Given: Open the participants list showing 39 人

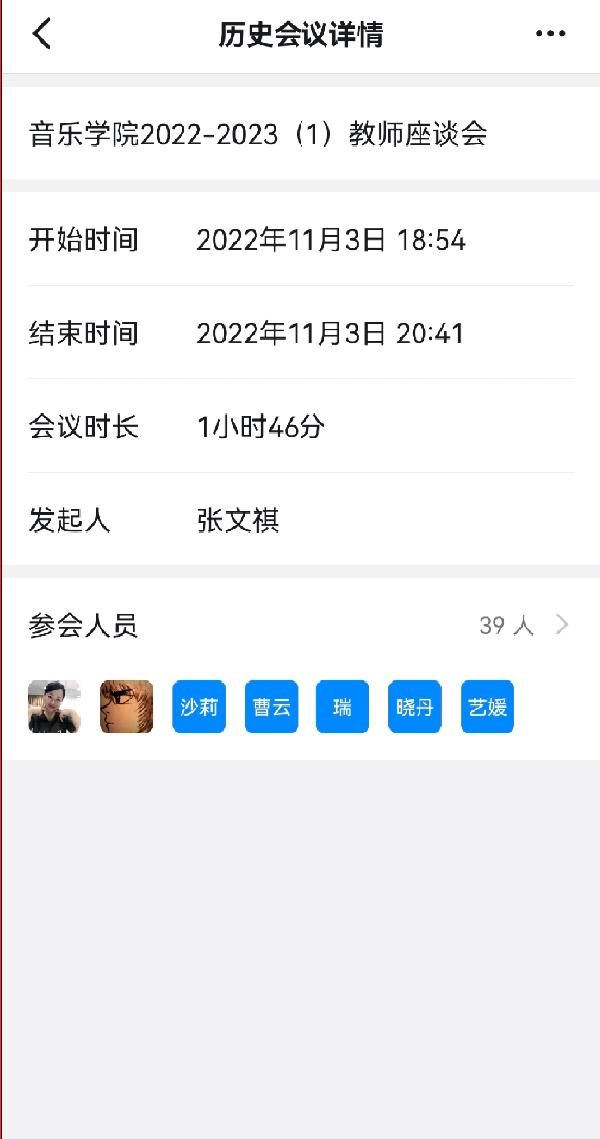Looking at the screenshot, I should pyautogui.click(x=523, y=626).
